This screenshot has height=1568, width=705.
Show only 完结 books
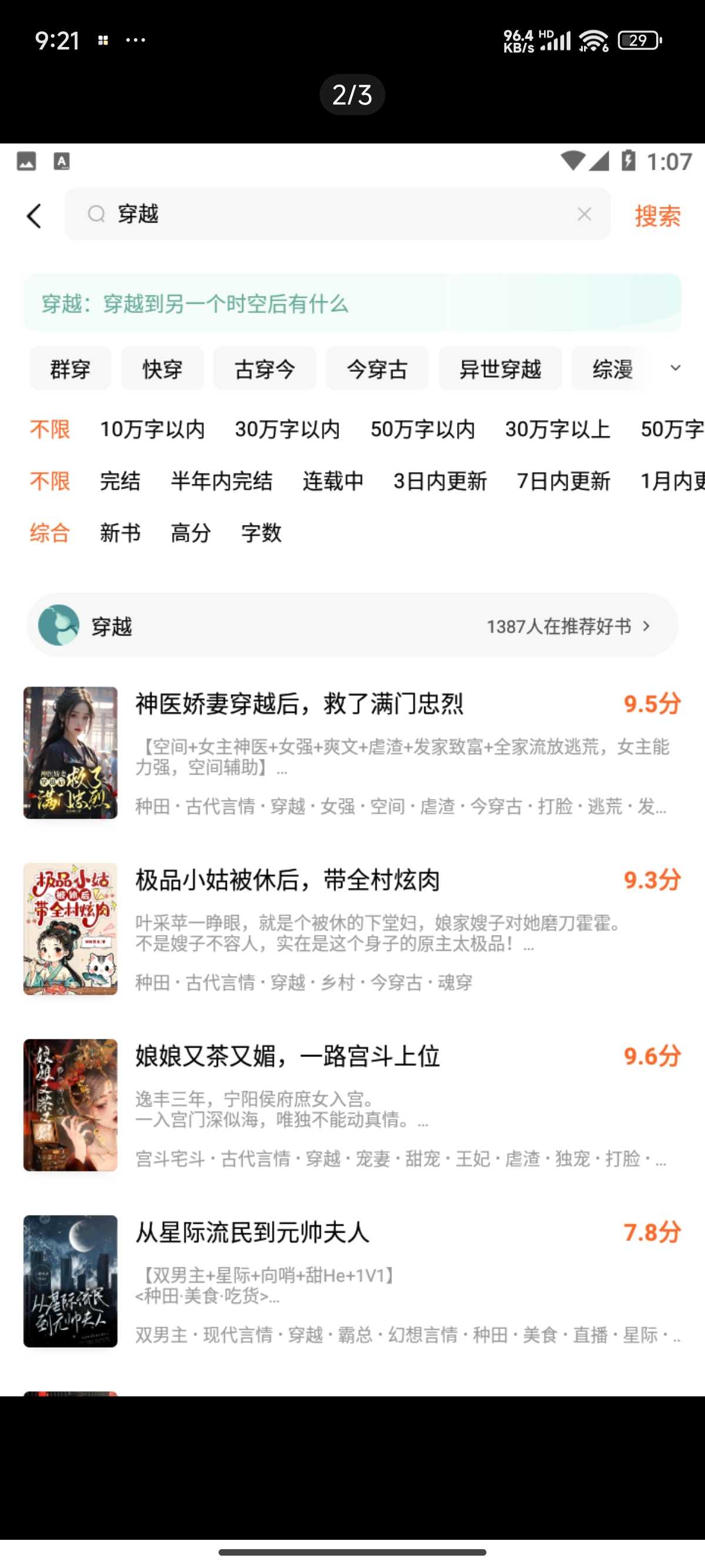pos(120,482)
